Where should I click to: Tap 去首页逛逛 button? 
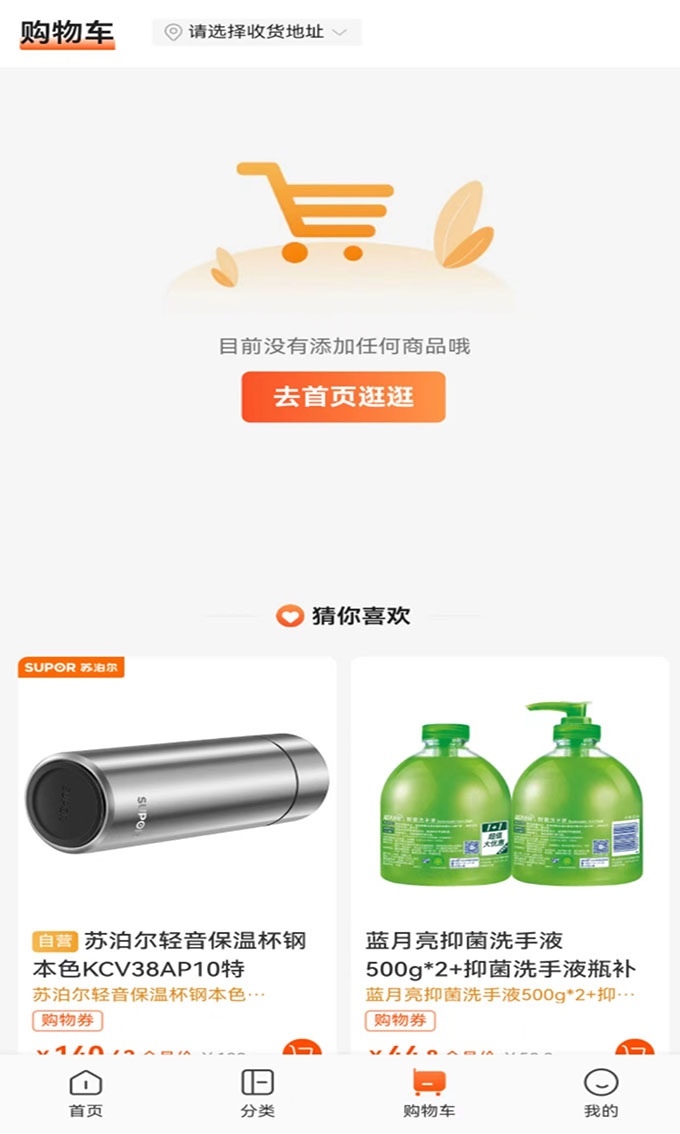coord(343,397)
